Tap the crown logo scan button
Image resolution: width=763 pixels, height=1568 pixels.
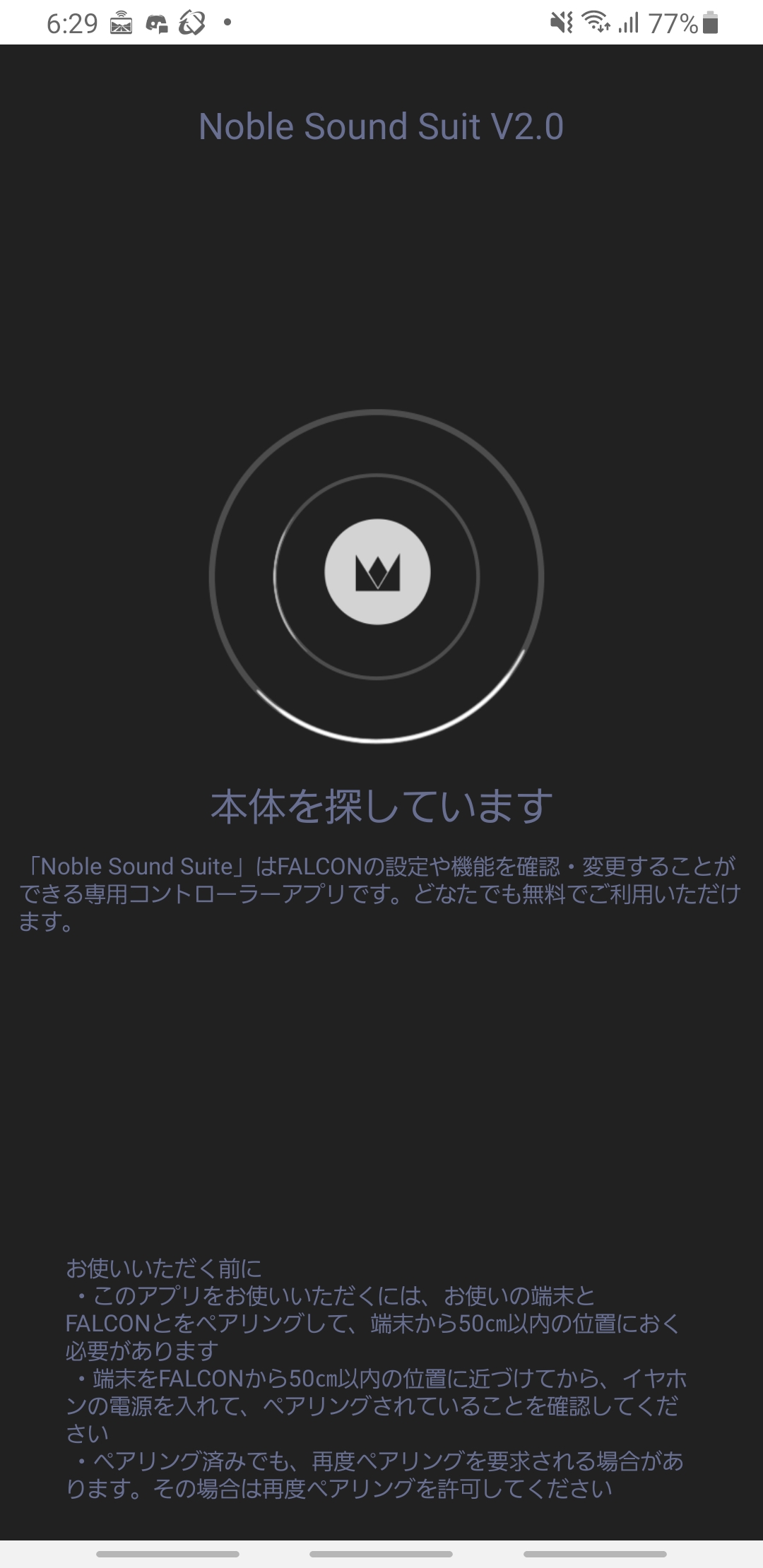377,571
